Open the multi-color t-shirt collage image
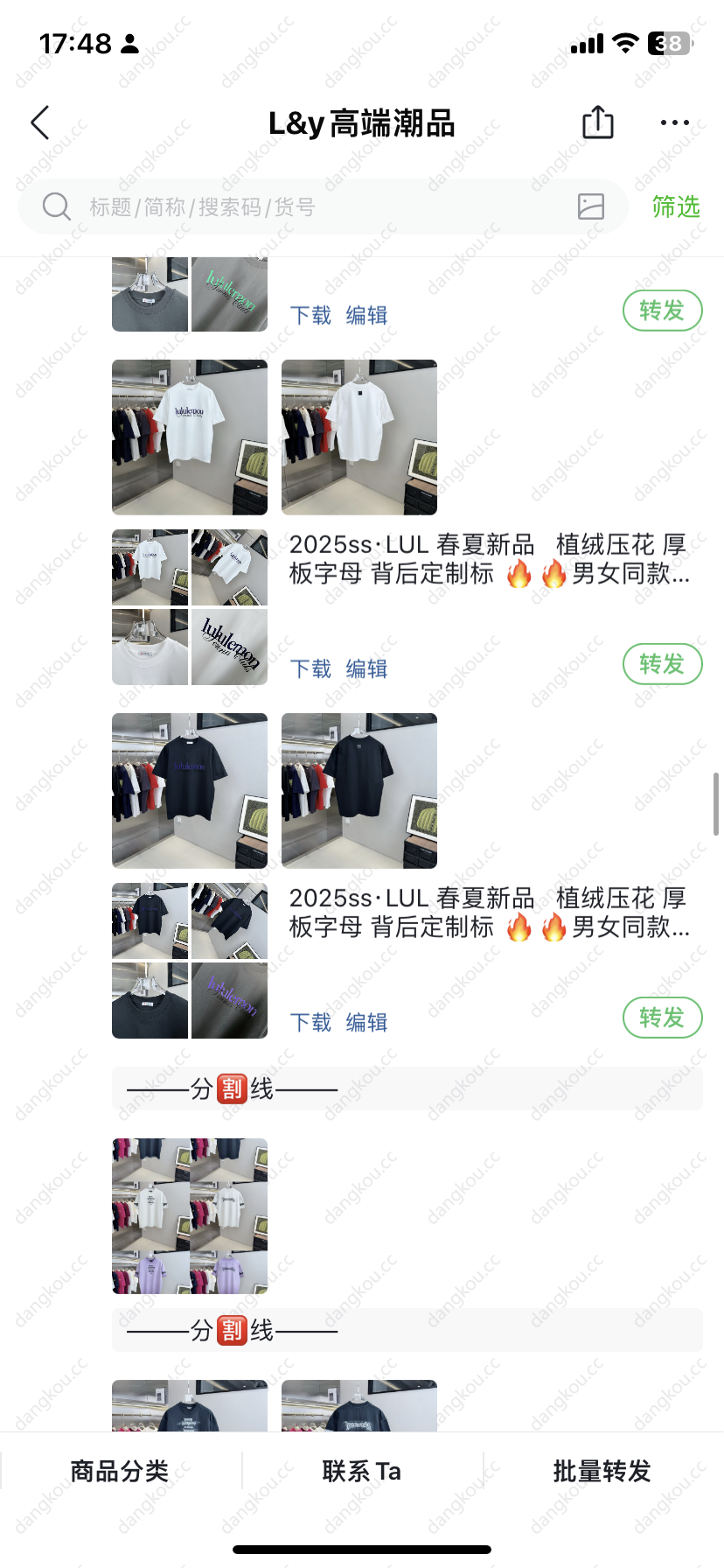Viewport: 724px width, 1568px height. pyautogui.click(x=190, y=1216)
